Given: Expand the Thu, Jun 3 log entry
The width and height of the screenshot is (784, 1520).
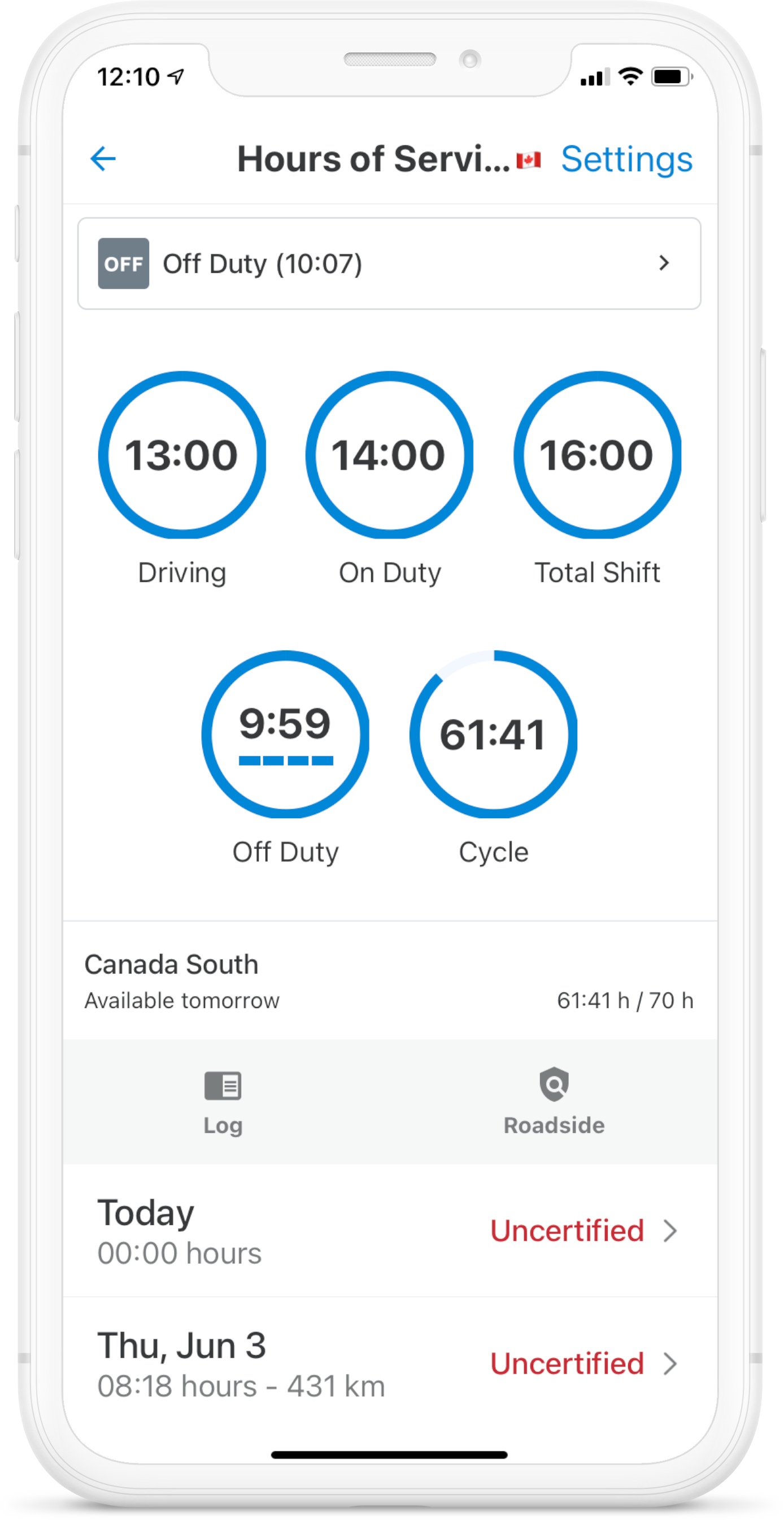Looking at the screenshot, I should (672, 1364).
